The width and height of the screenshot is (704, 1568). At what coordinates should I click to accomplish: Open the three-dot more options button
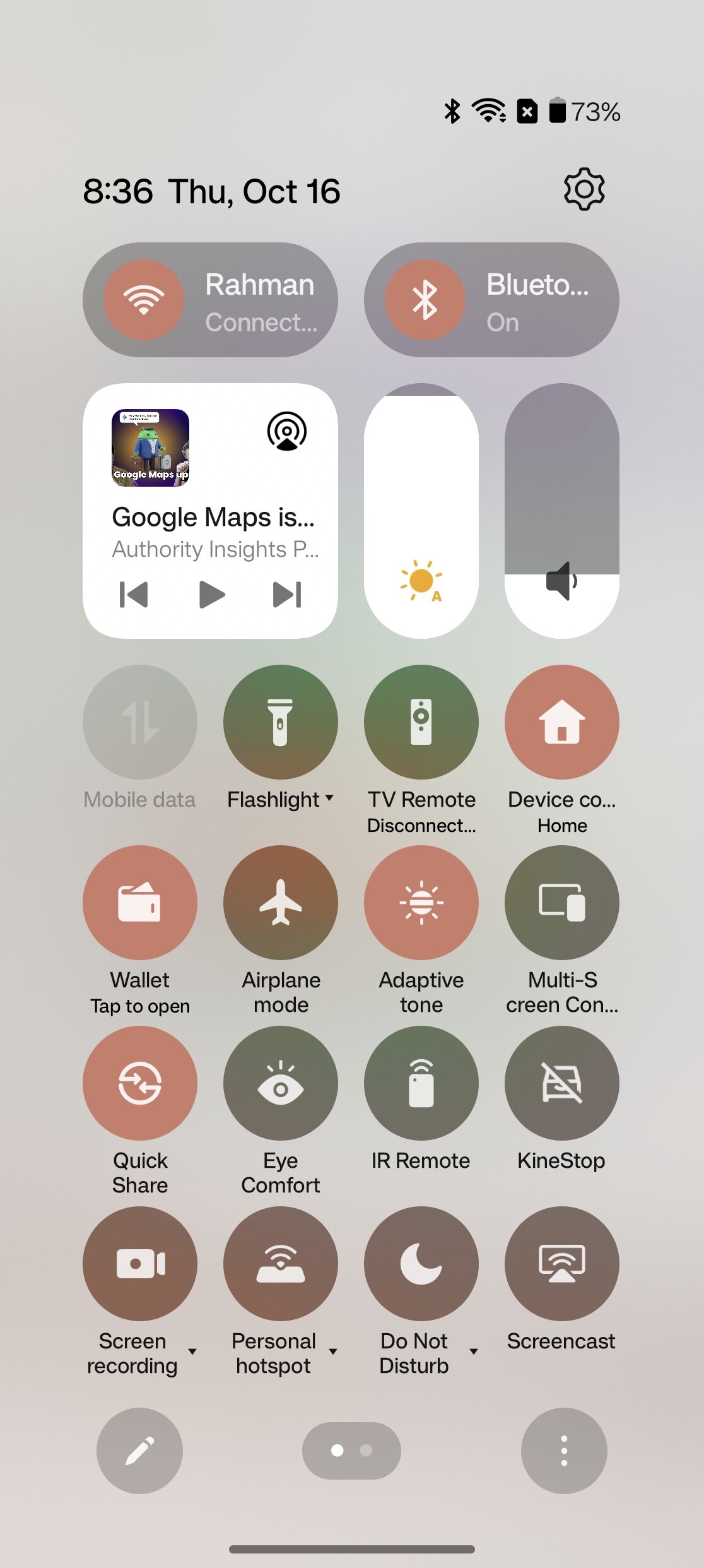click(x=564, y=1451)
